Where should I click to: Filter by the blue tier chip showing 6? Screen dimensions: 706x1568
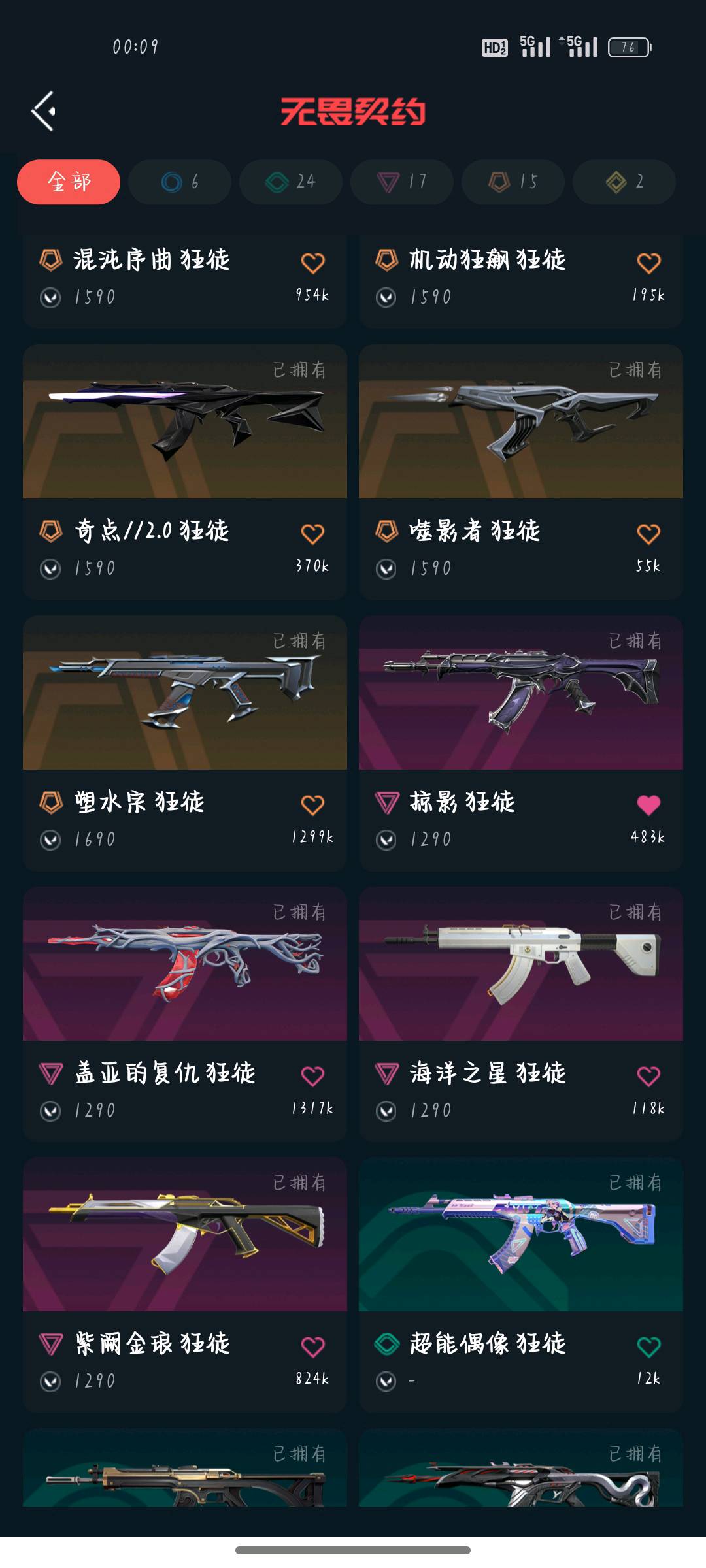point(180,182)
